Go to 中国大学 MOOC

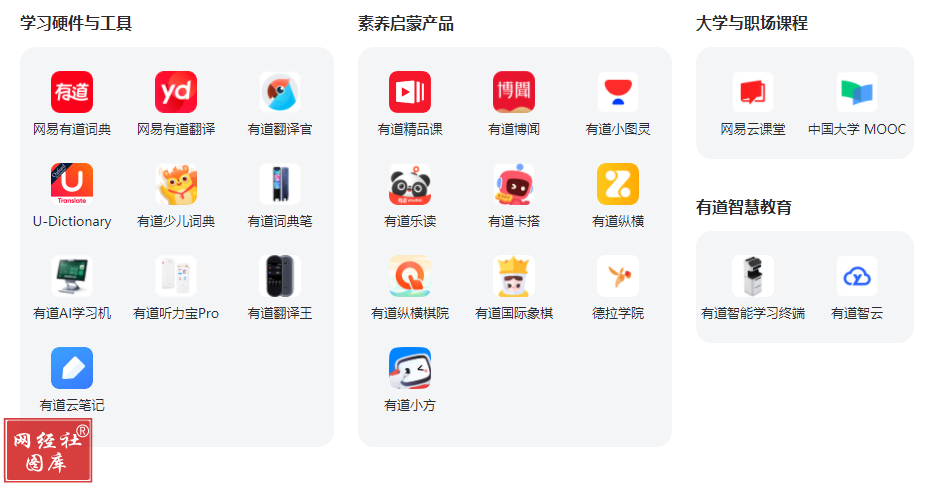[x=857, y=93]
